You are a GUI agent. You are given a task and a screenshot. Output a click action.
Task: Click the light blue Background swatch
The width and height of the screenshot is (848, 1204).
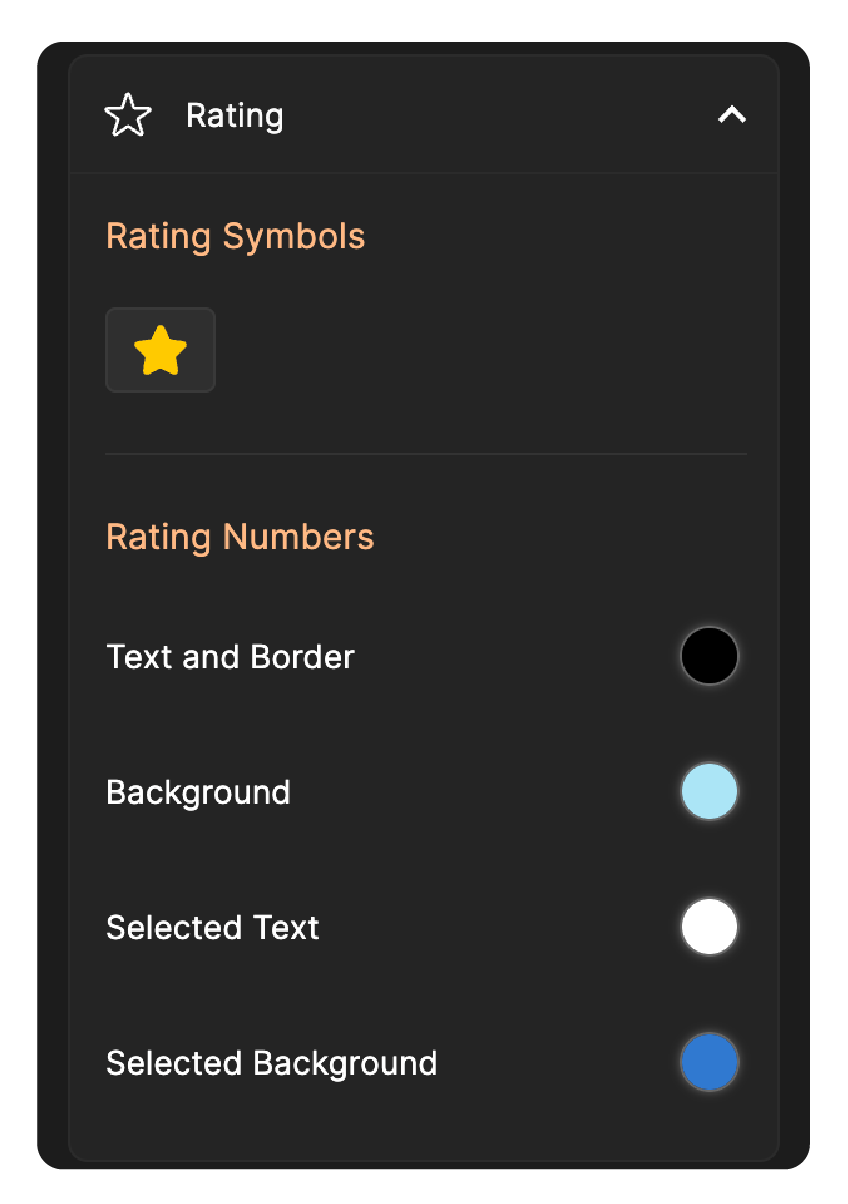(x=709, y=791)
